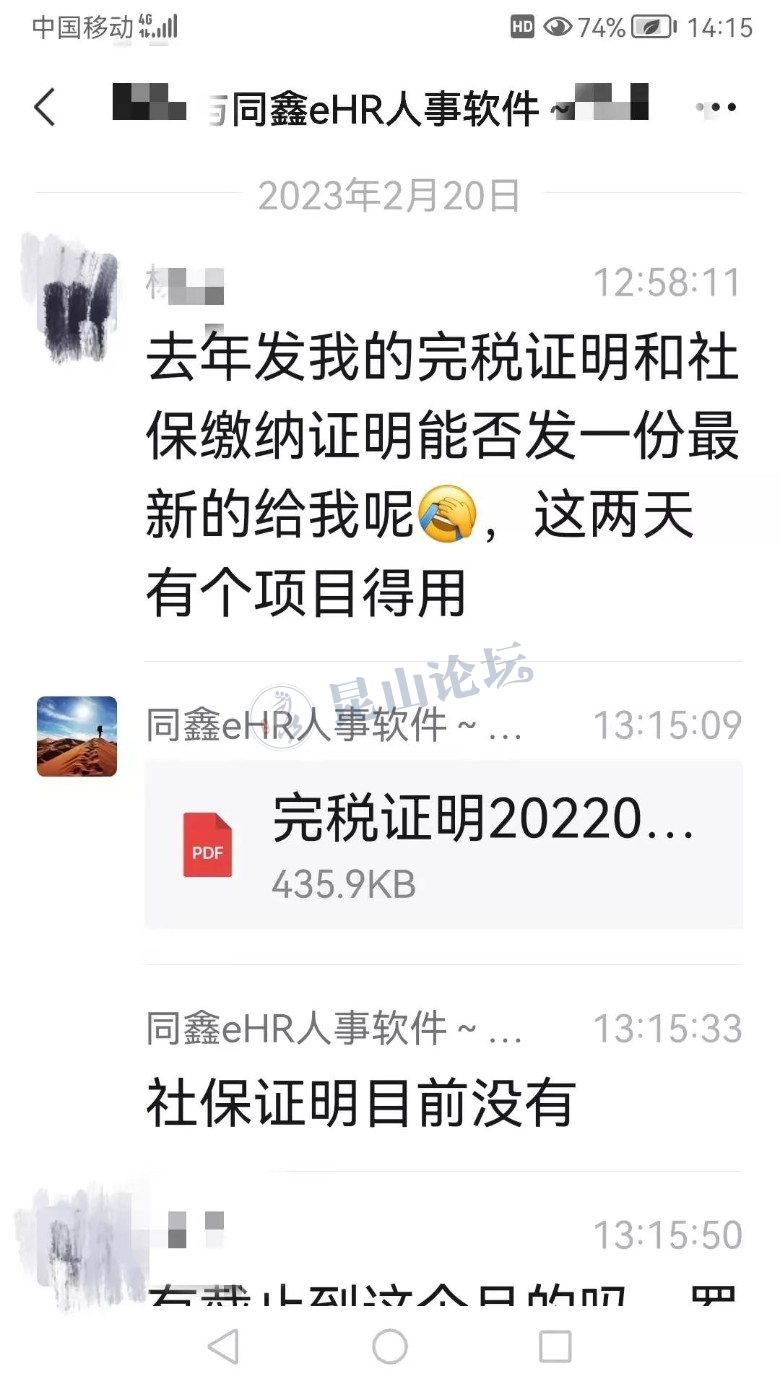Open the 完税证明 PDF attachment

point(443,845)
